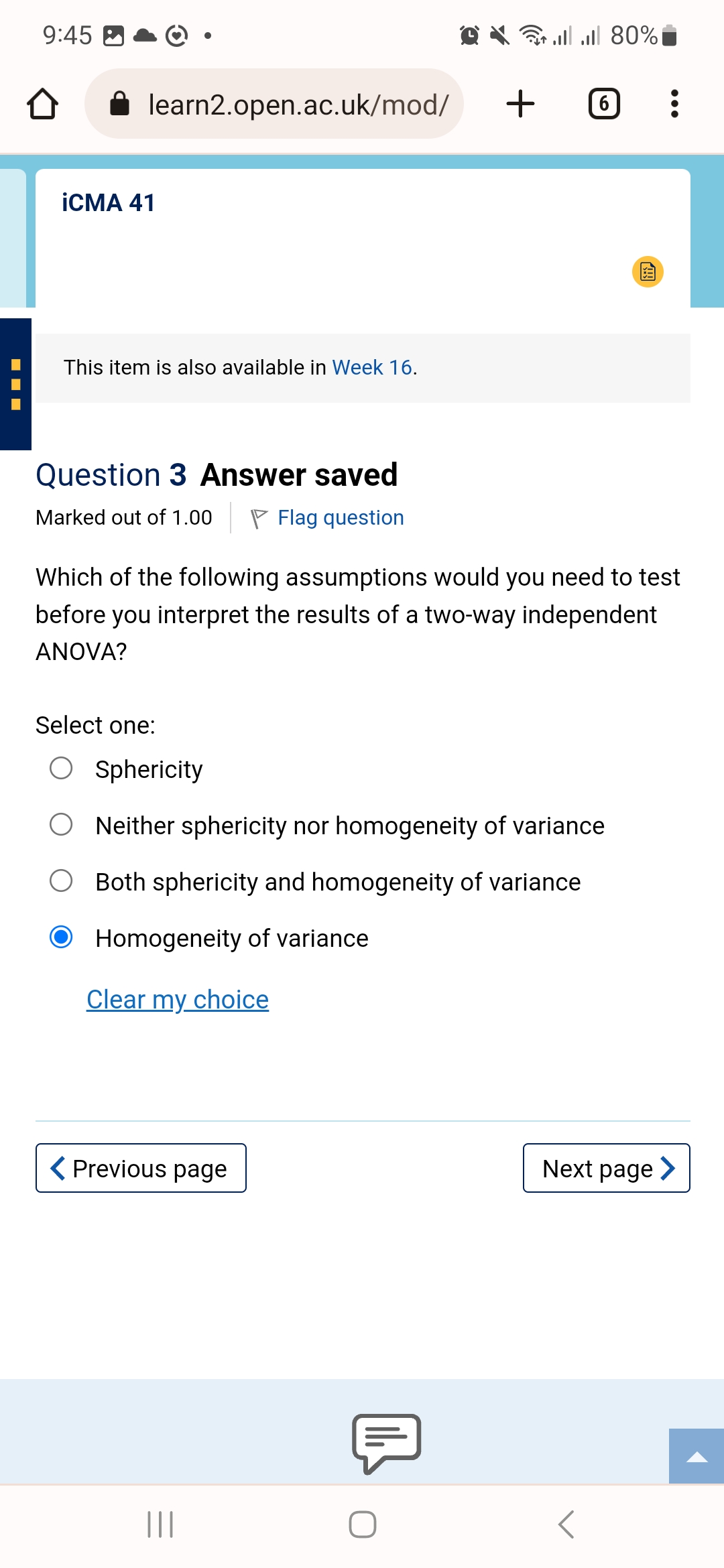Pick Both sphericity and homogeneity of variance
The height and width of the screenshot is (1568, 724).
coord(61,880)
